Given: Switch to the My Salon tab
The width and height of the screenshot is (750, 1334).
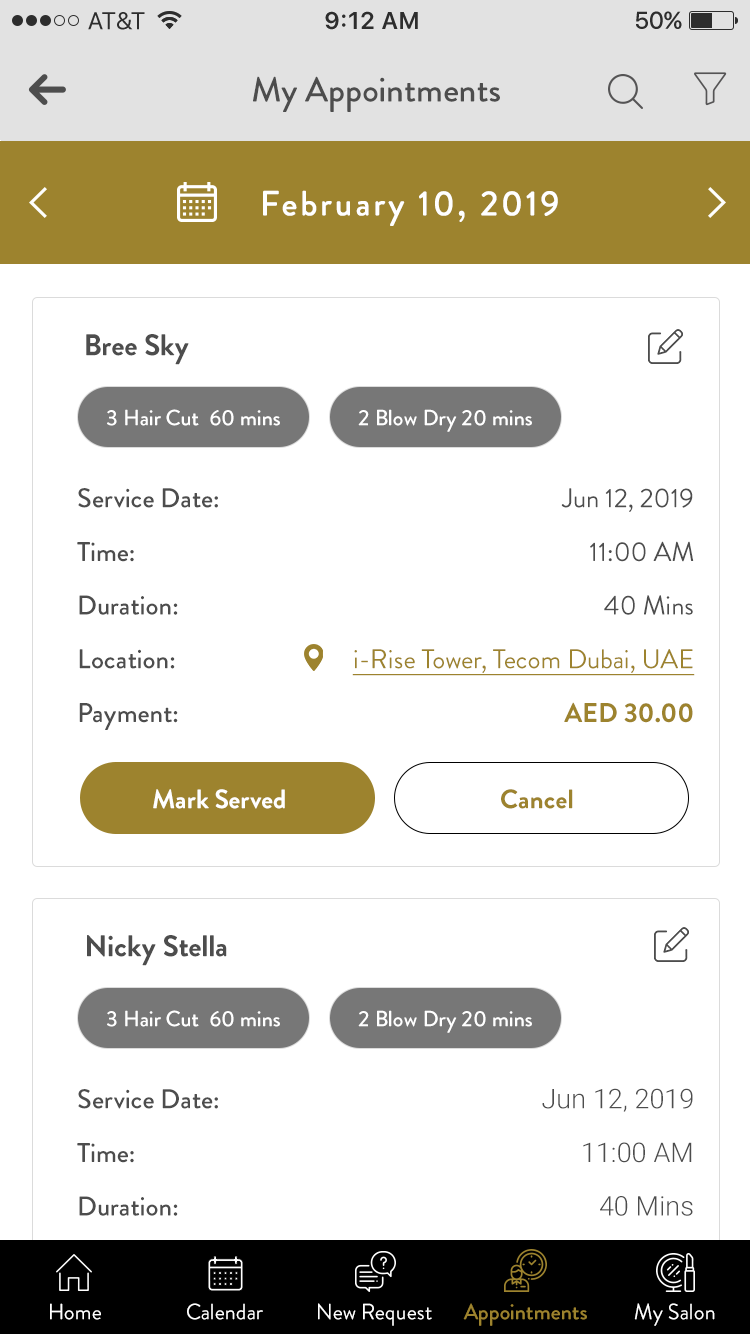Looking at the screenshot, I should point(675,1287).
